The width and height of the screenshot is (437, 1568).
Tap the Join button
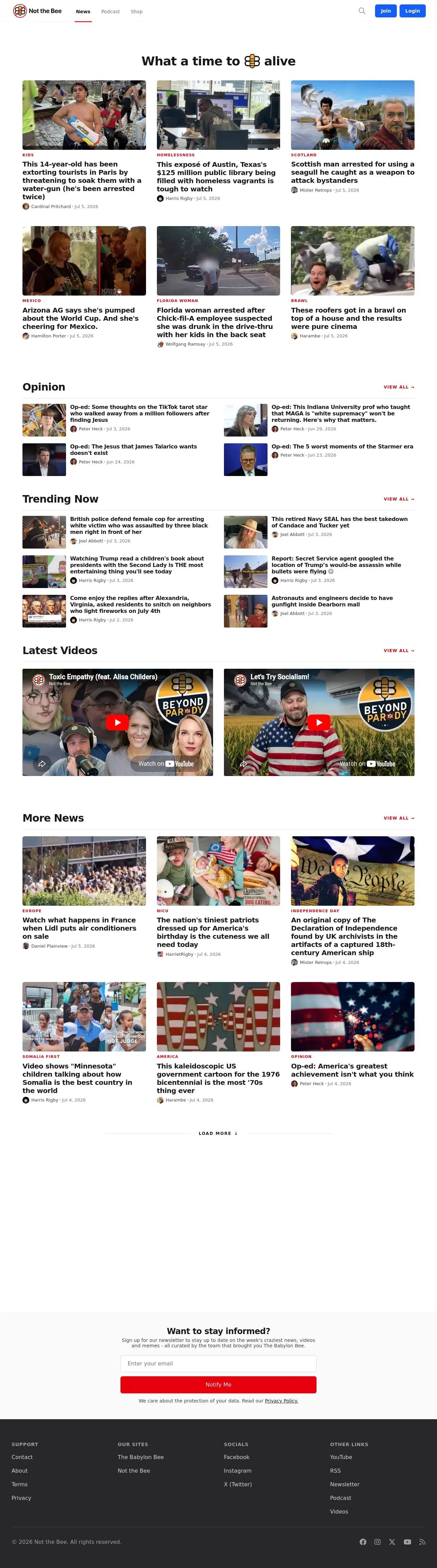[x=386, y=11]
